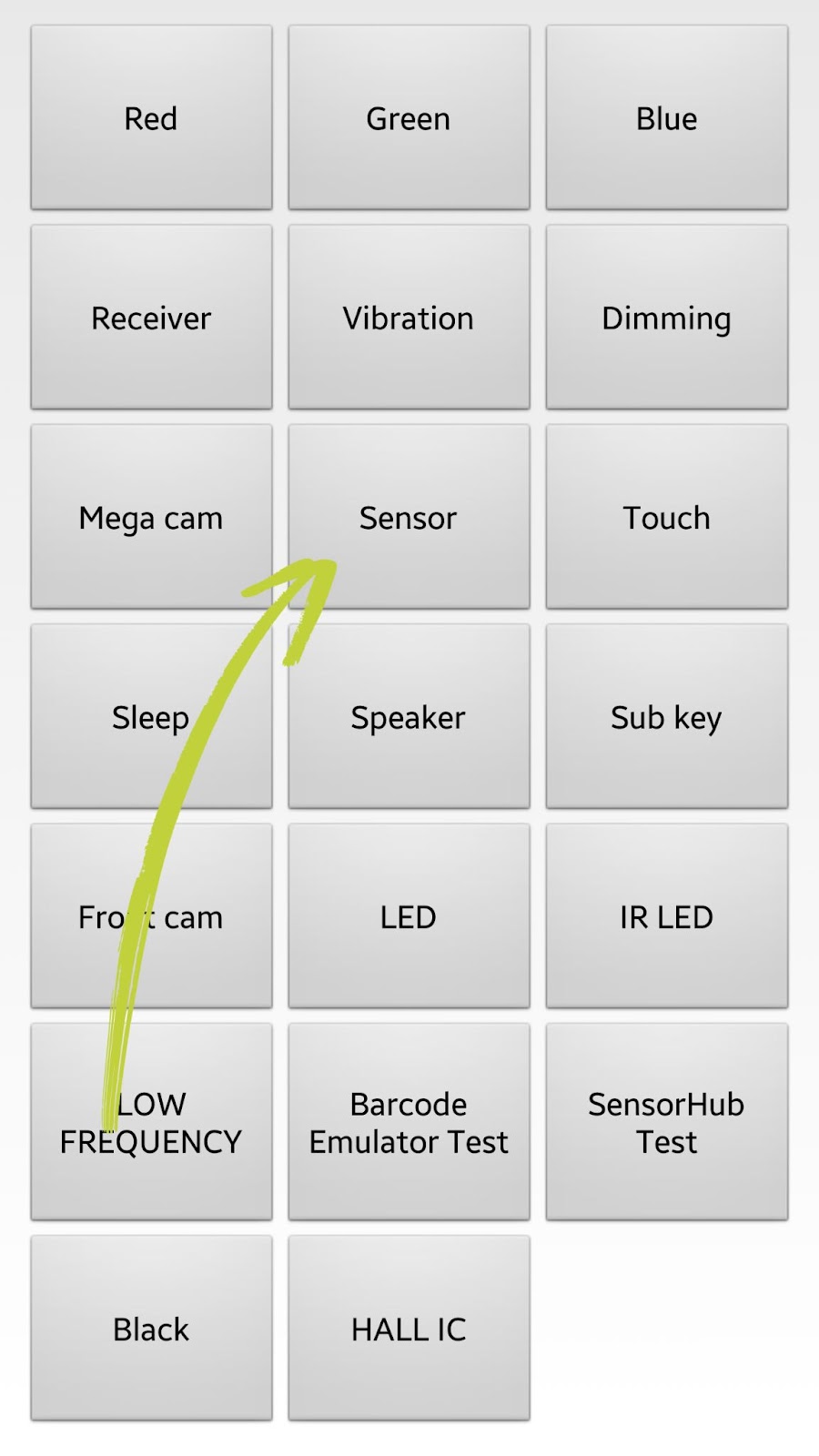Image resolution: width=819 pixels, height=1456 pixels.
Task: Open the Sensor test
Action: (409, 517)
